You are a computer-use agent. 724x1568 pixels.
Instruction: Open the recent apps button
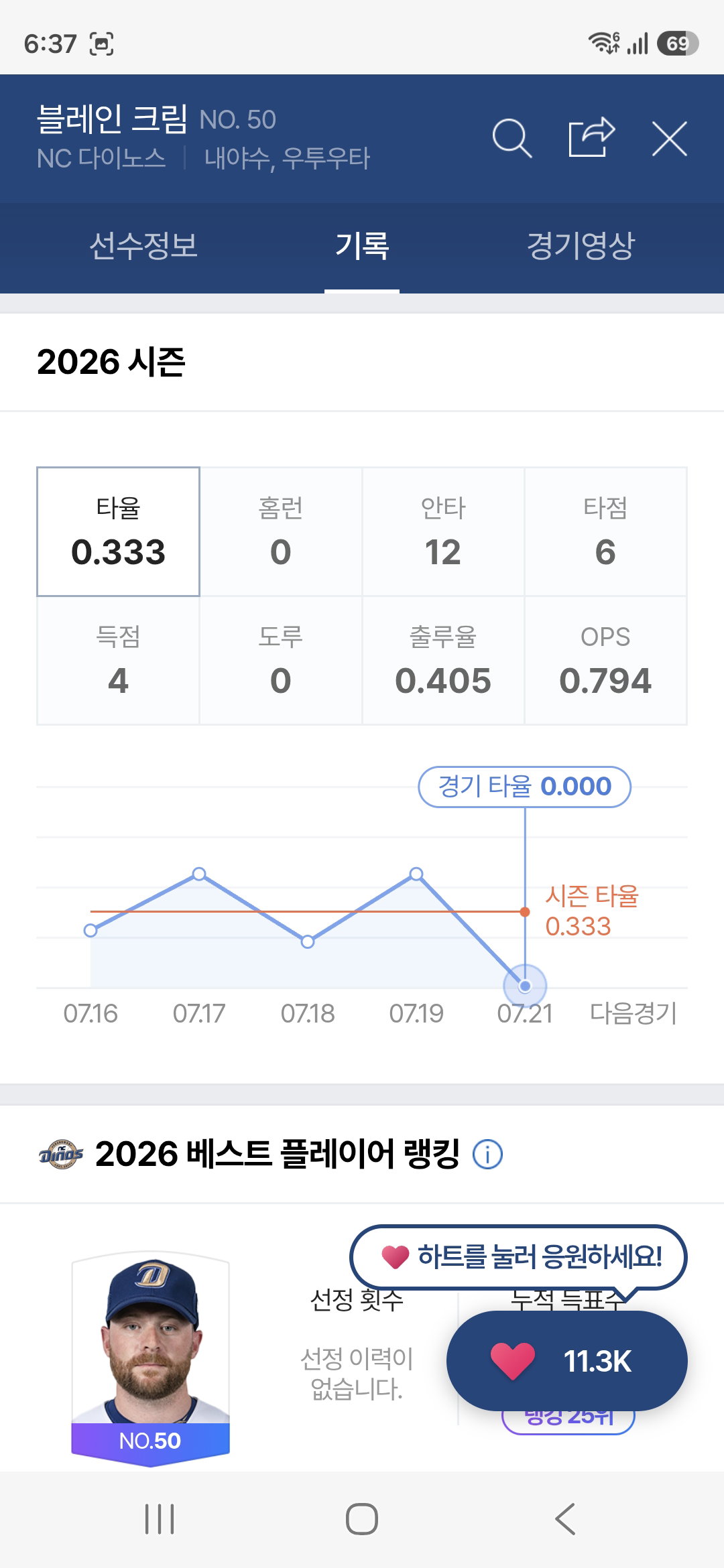tap(160, 1519)
